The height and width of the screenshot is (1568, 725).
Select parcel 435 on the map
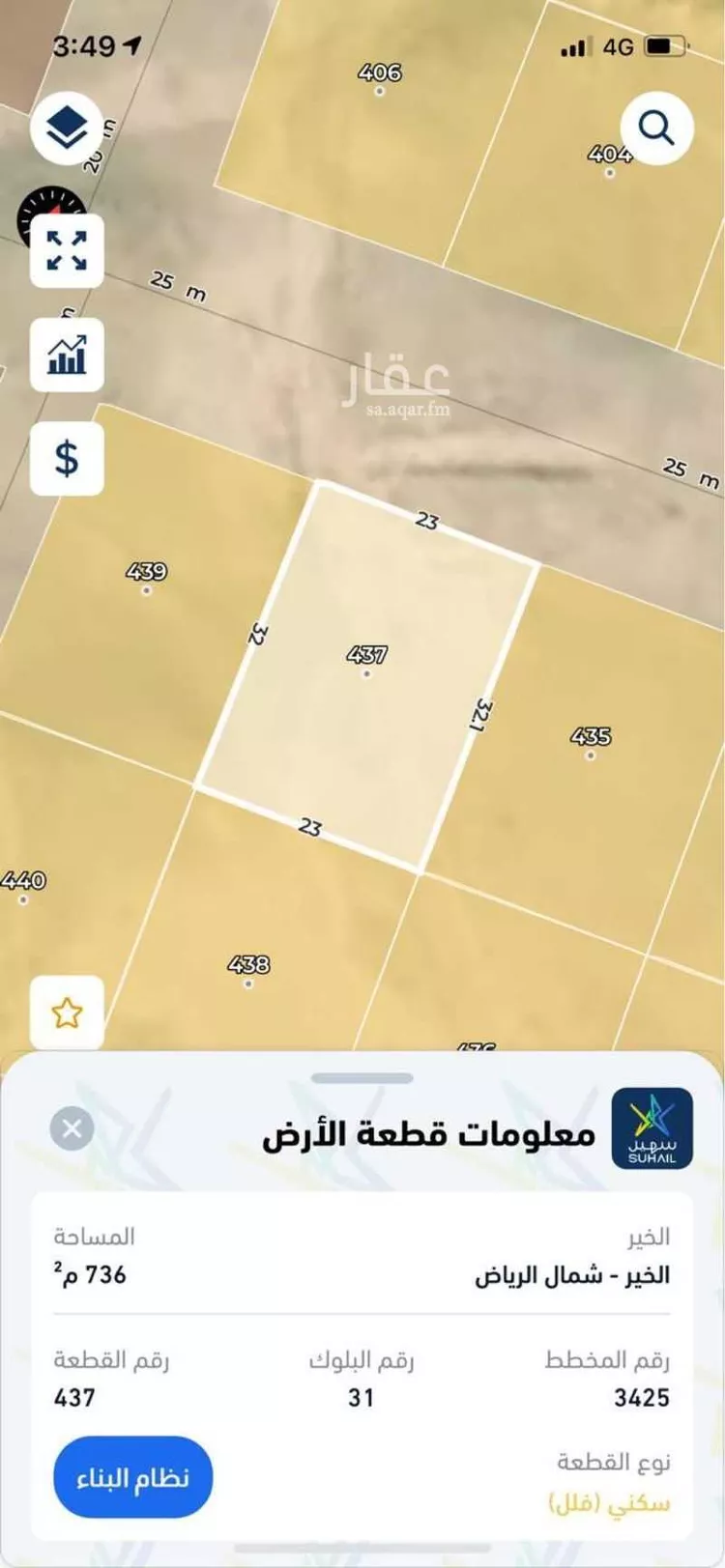pyautogui.click(x=590, y=744)
